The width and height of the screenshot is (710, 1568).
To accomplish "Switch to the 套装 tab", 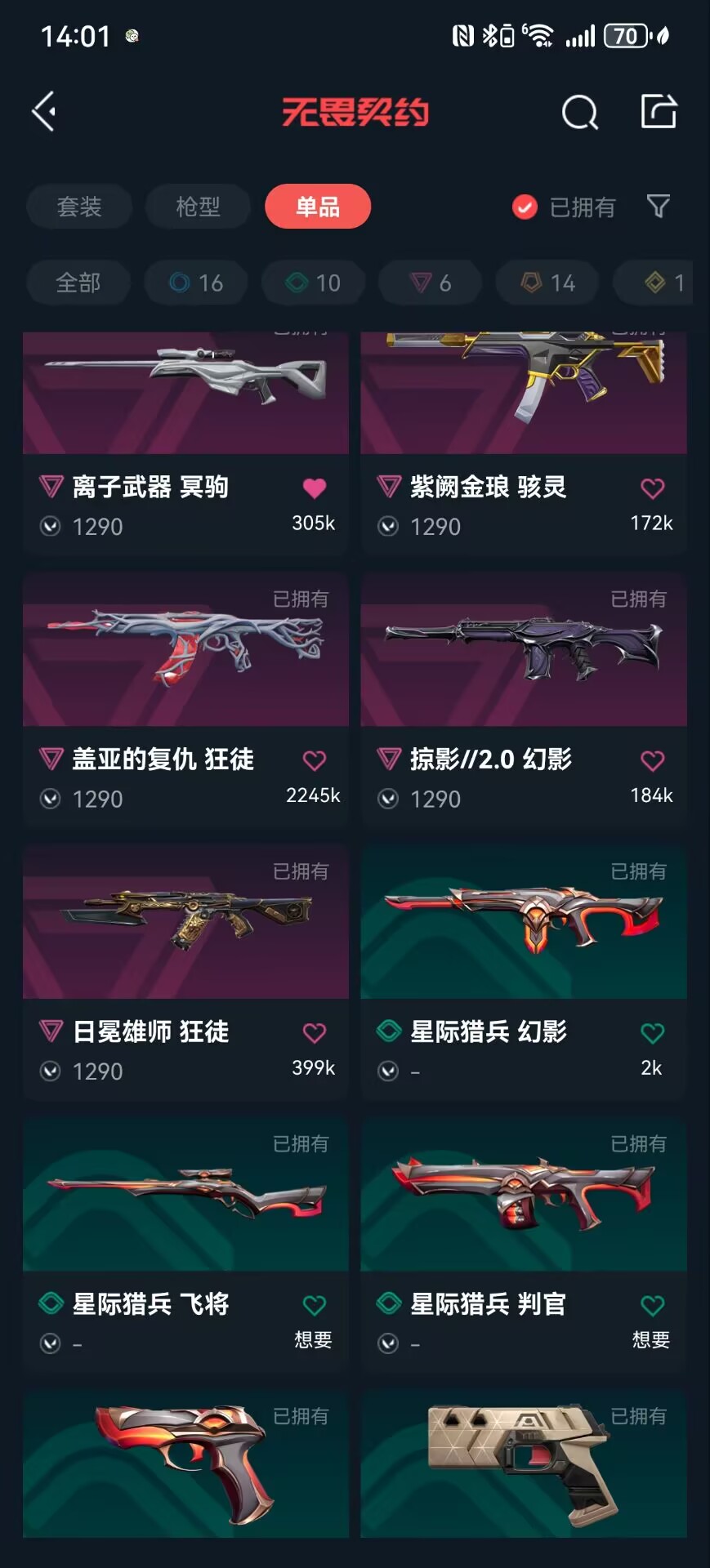I will 79,207.
